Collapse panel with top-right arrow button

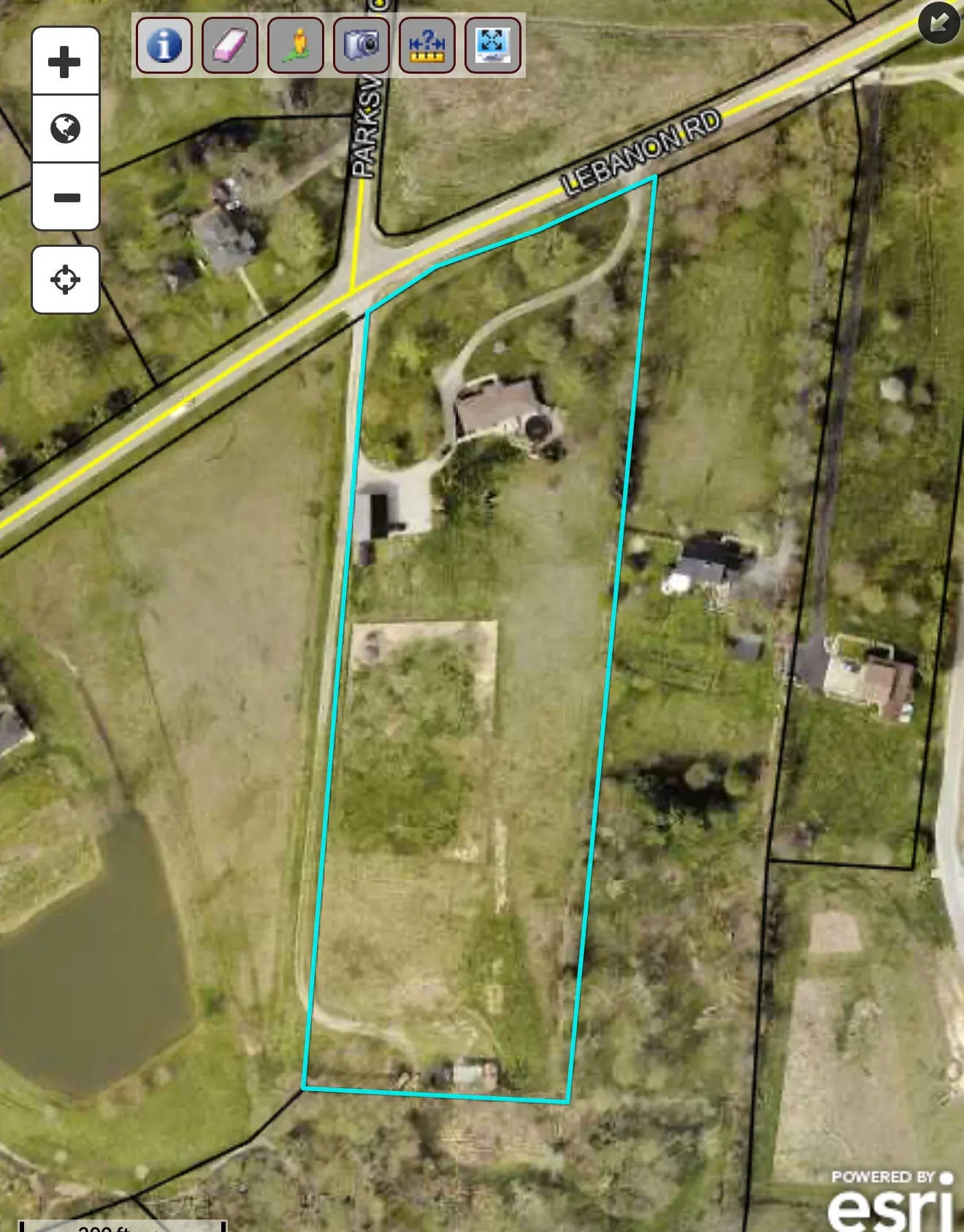pyautogui.click(x=939, y=22)
